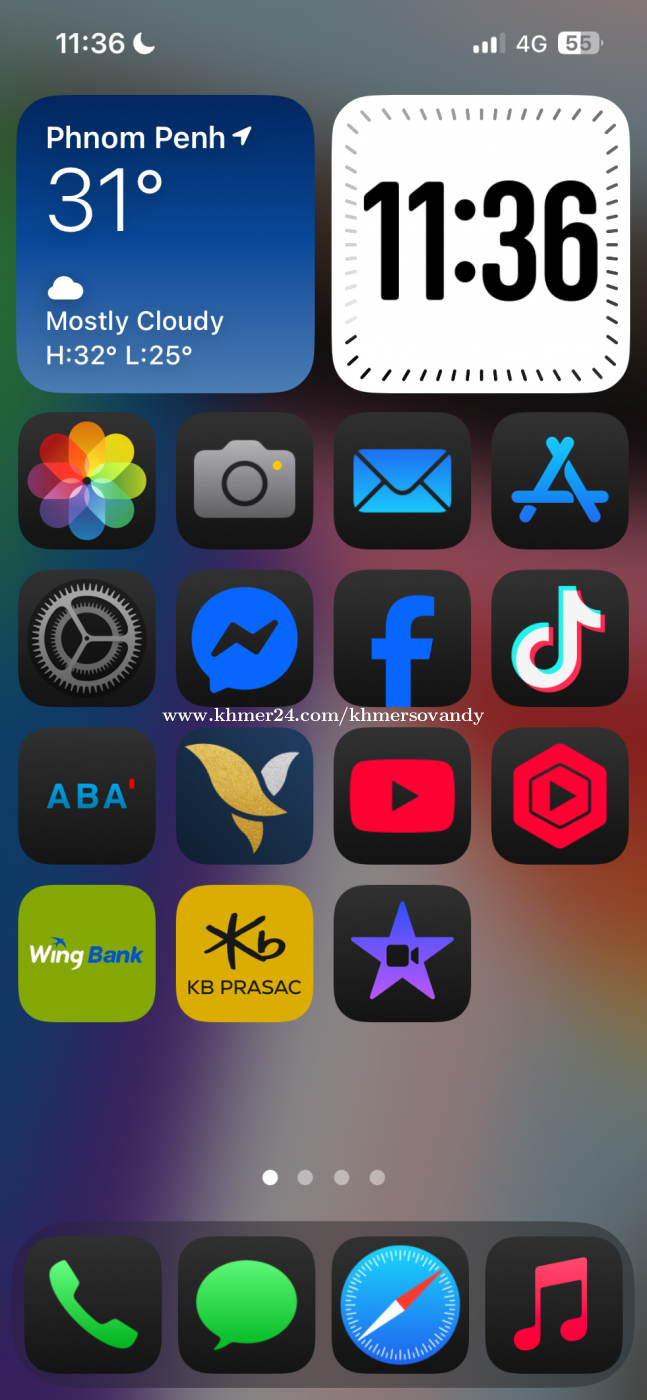Open the YouTube app
This screenshot has width=647, height=1400.
coord(402,796)
